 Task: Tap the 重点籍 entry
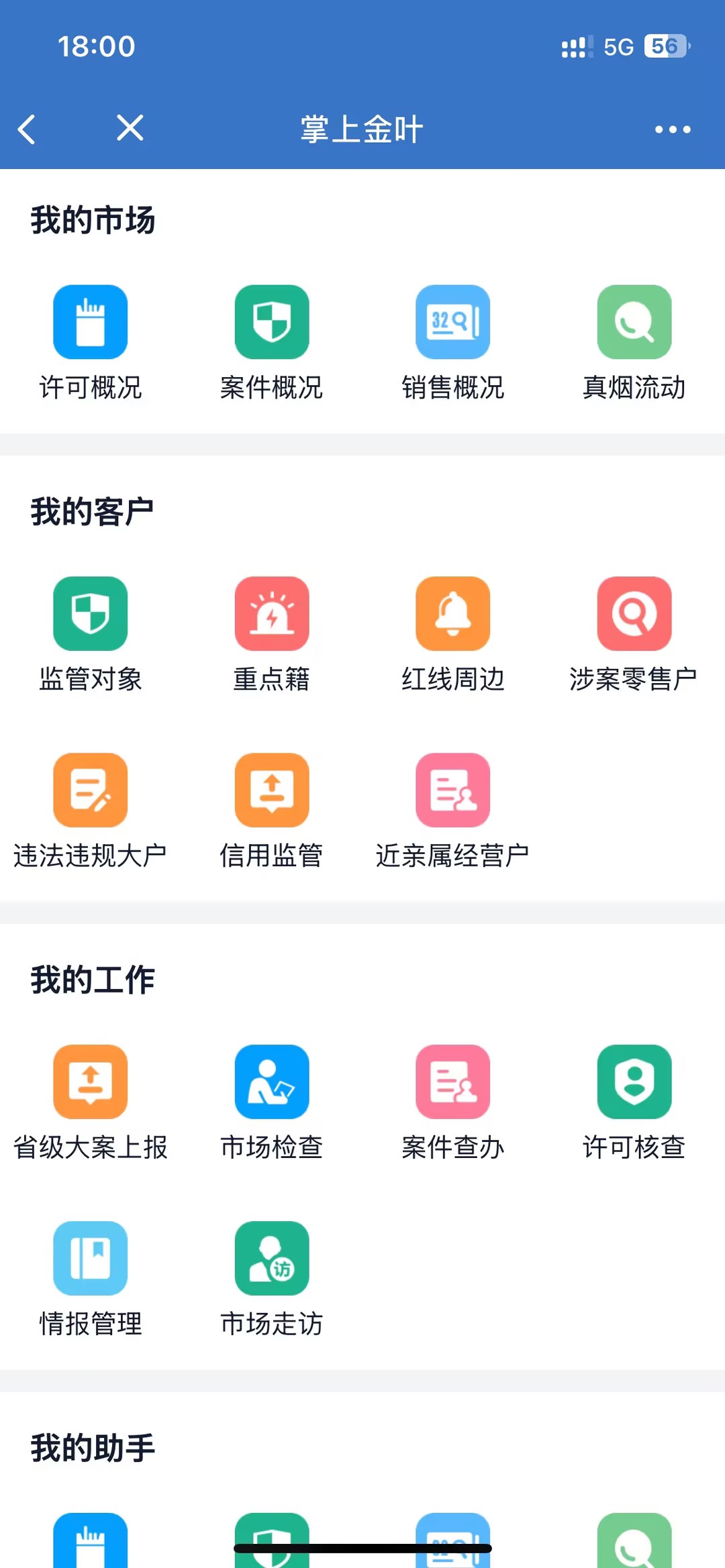click(x=272, y=614)
